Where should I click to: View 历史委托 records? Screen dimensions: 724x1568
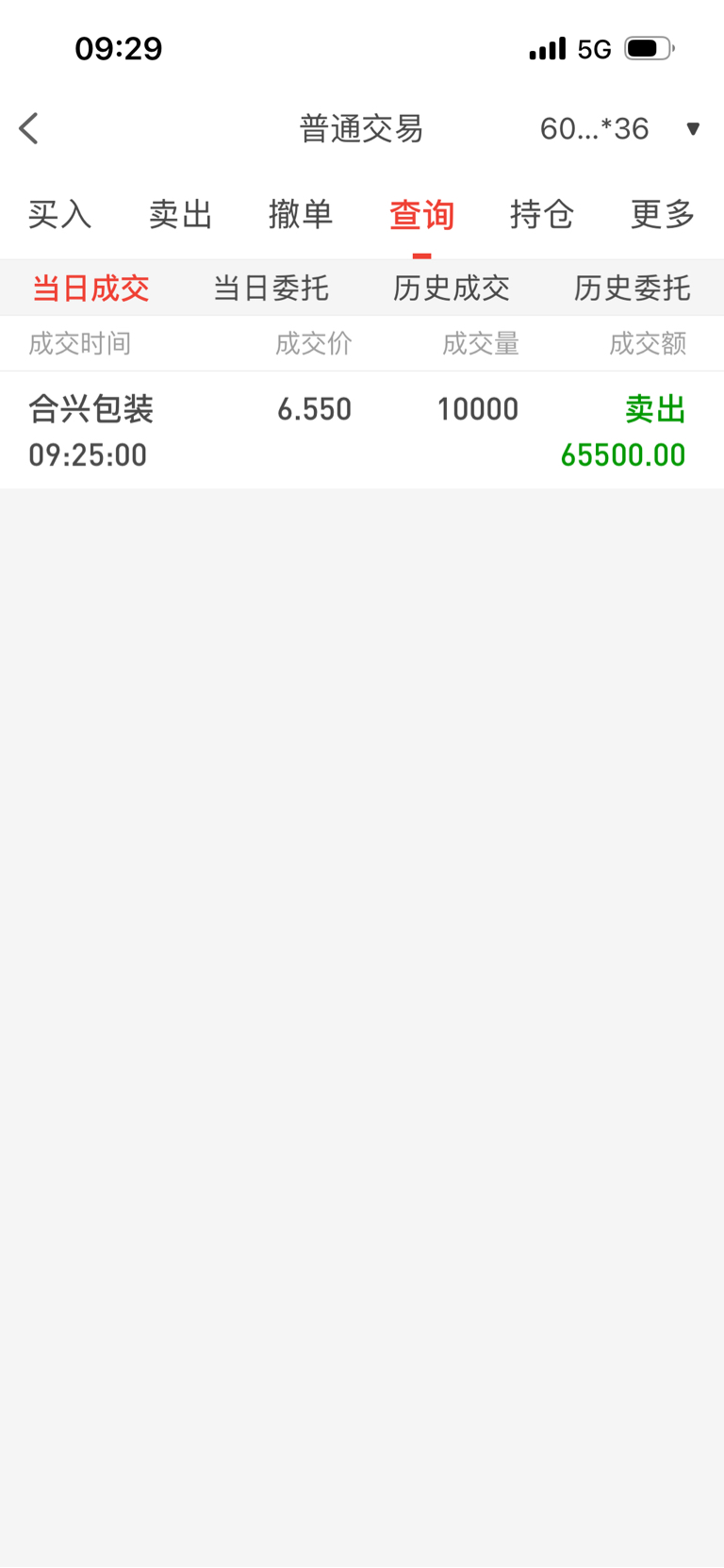[x=632, y=288]
